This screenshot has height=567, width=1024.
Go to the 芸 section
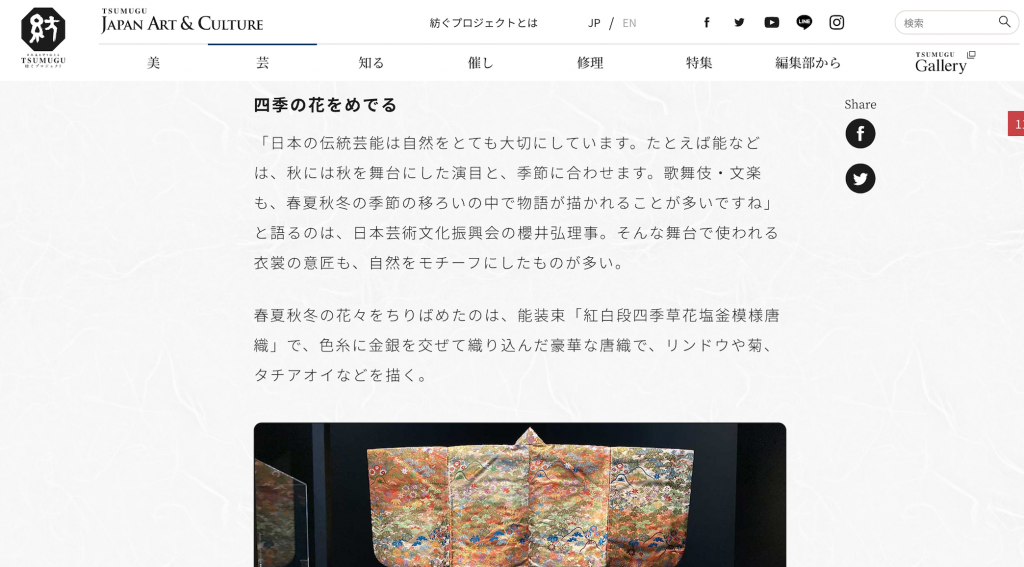262,63
